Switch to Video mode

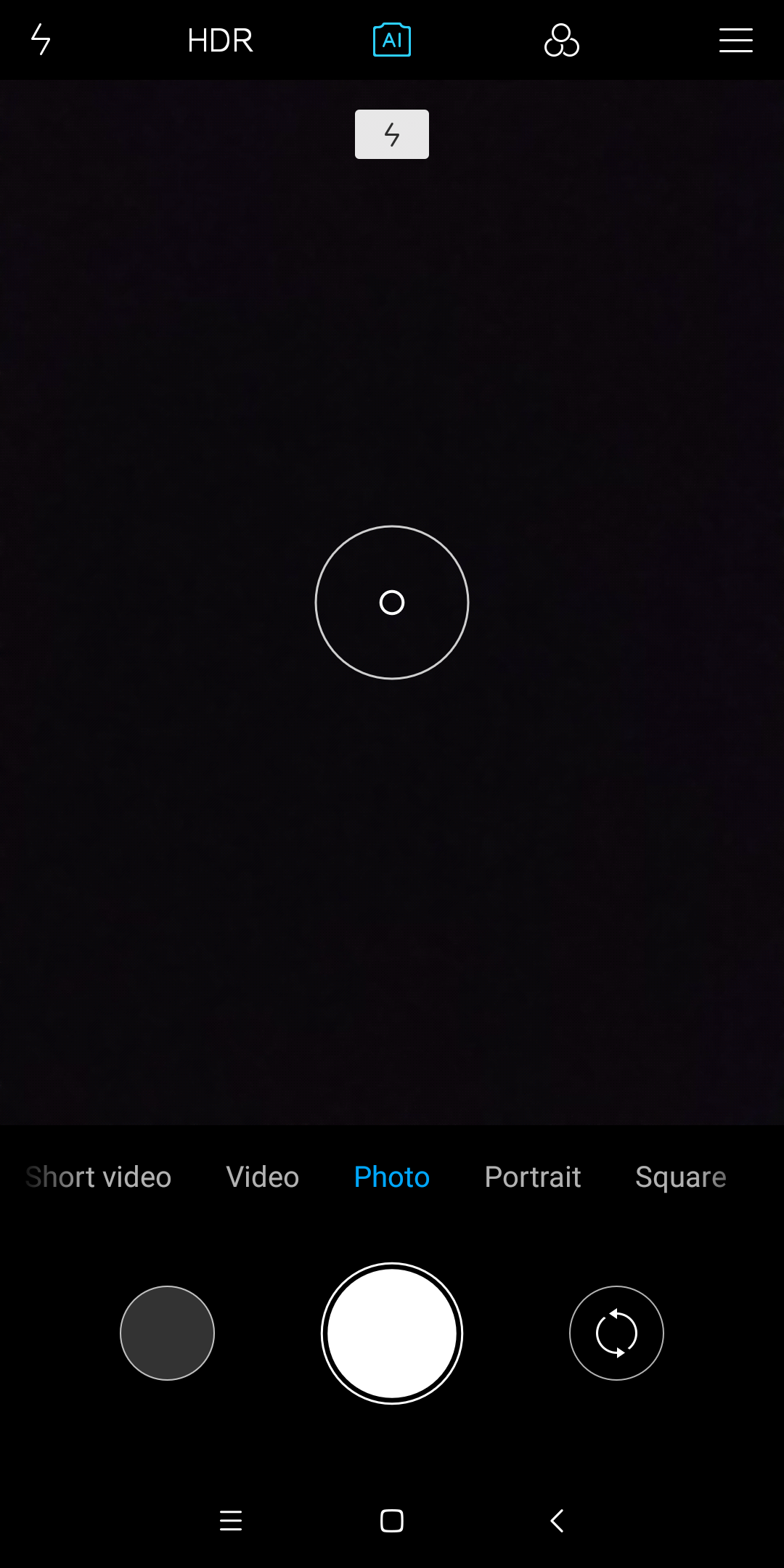pos(263,1177)
